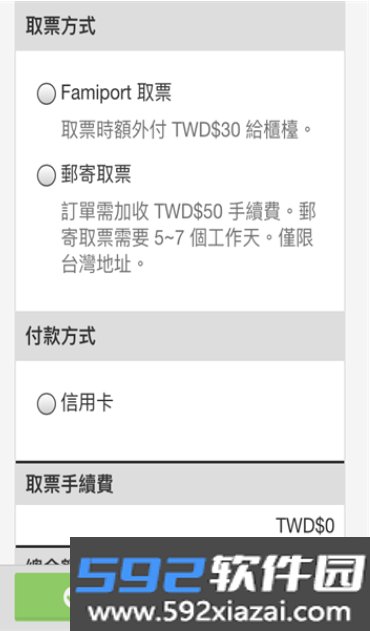This screenshot has height=631, width=370.
Task: Choose 郵寄取票 mail delivery option
Action: [x=46, y=176]
